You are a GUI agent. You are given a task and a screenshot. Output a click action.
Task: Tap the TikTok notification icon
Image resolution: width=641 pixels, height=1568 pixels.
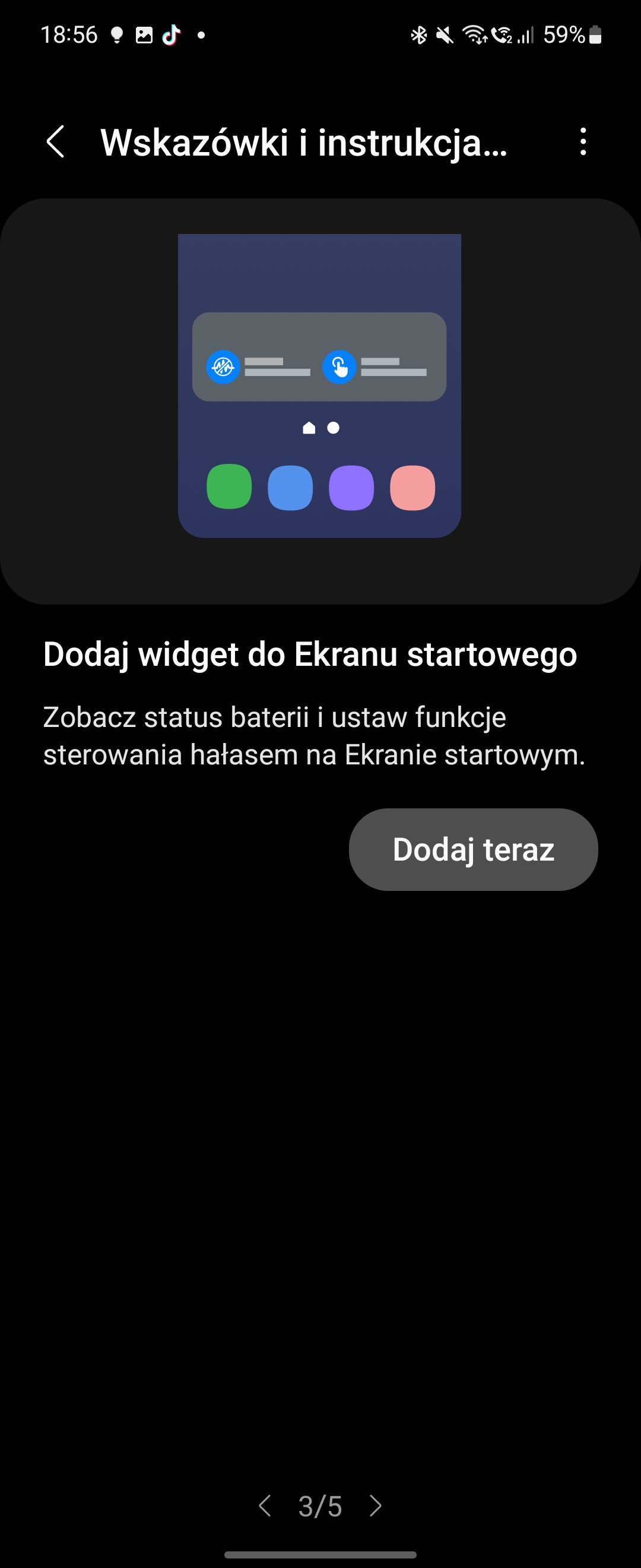[172, 34]
